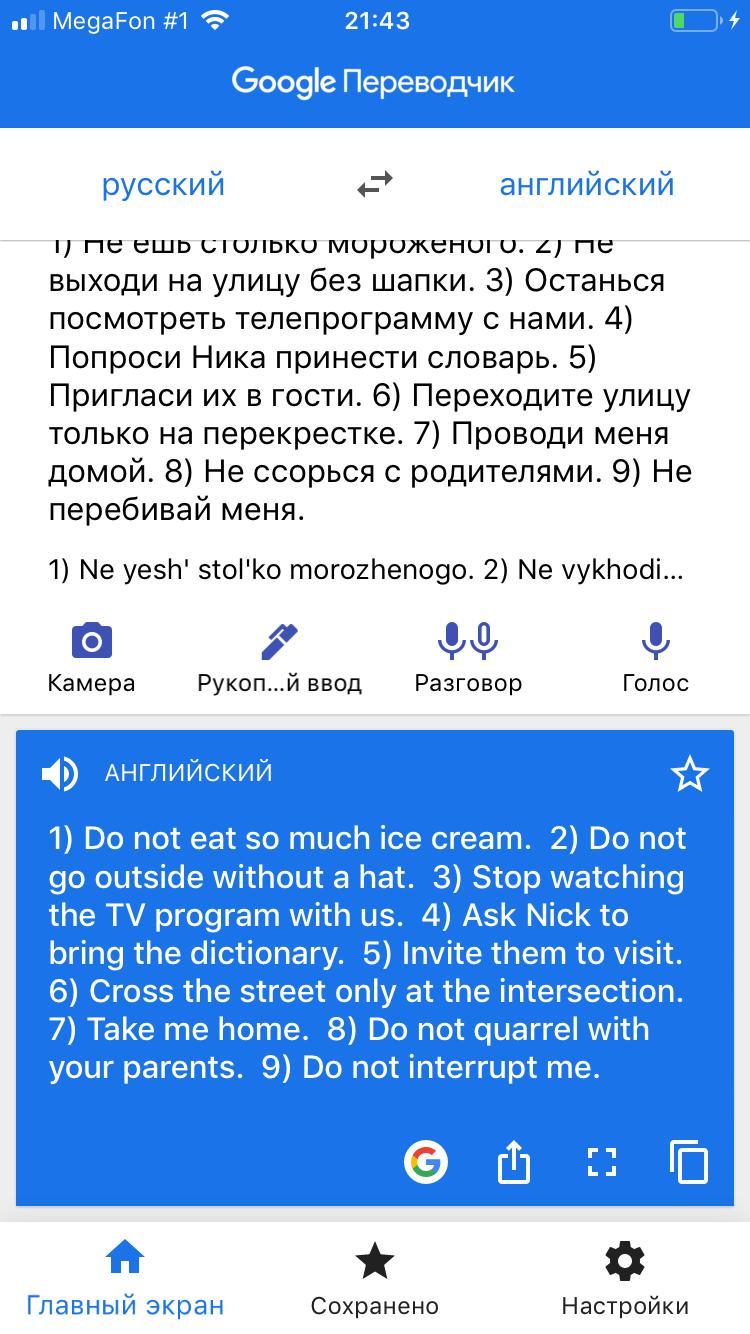Image resolution: width=750 pixels, height=1334 pixels.
Task: Share the translated text
Action: (513, 1162)
